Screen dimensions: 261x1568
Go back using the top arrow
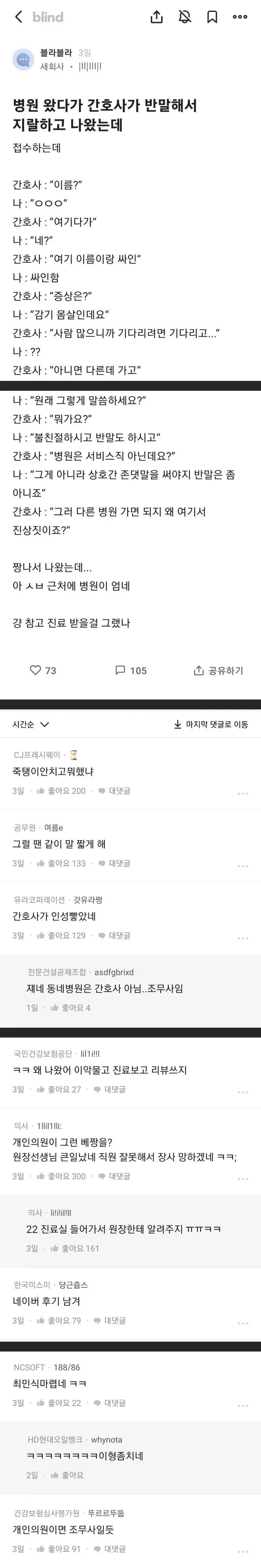pyautogui.click(x=18, y=17)
